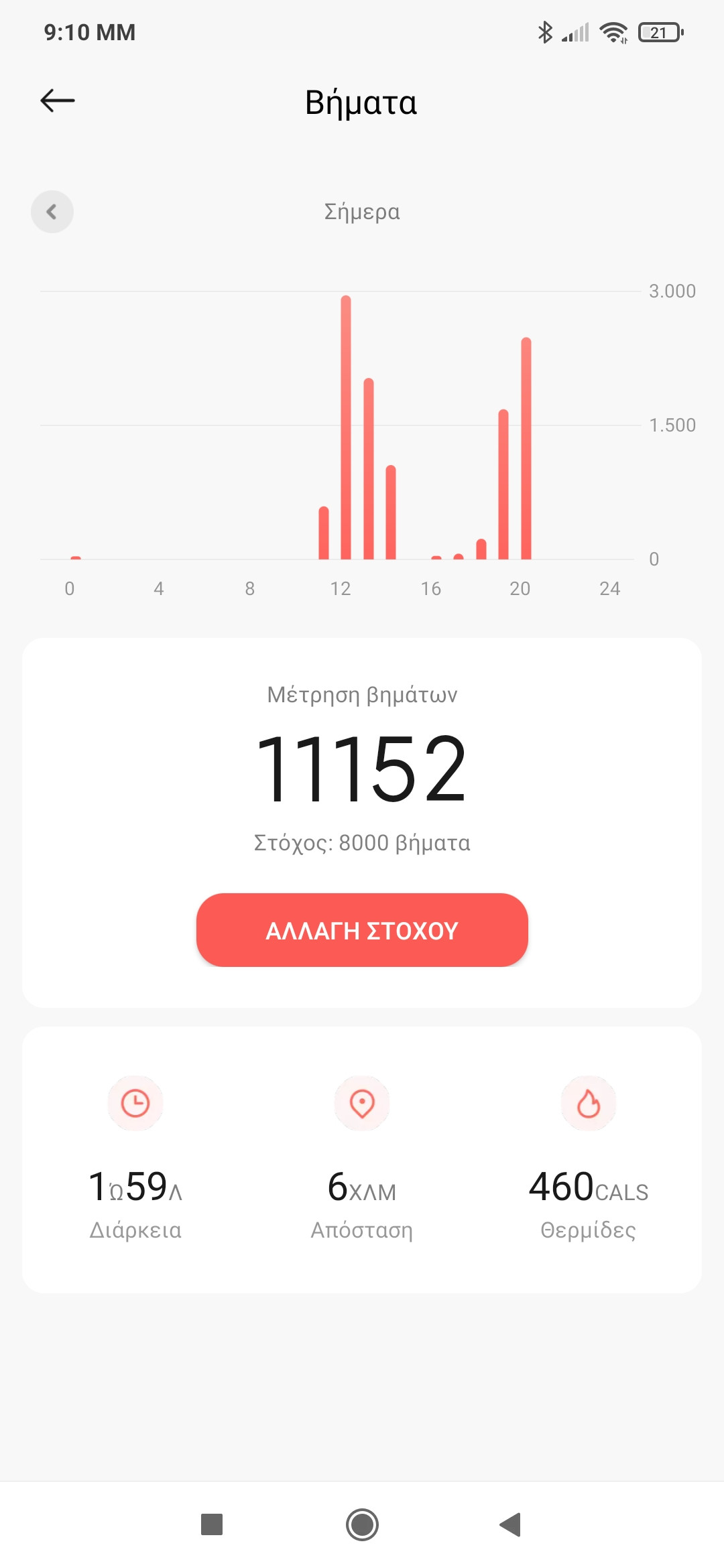Screen dimensions: 724x1568
Task: Show the previous day's steps
Action: (52, 212)
